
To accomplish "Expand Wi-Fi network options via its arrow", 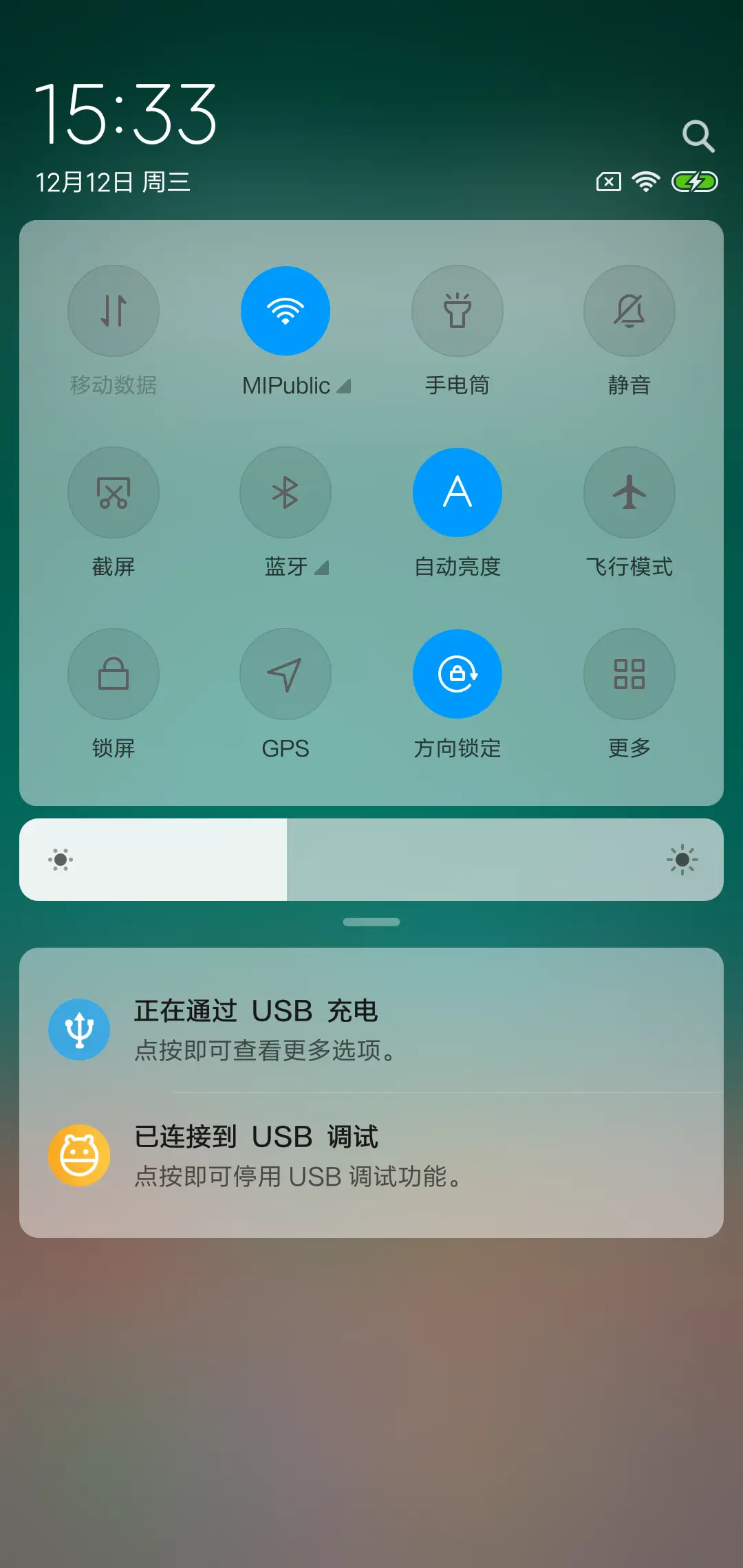I will point(344,386).
